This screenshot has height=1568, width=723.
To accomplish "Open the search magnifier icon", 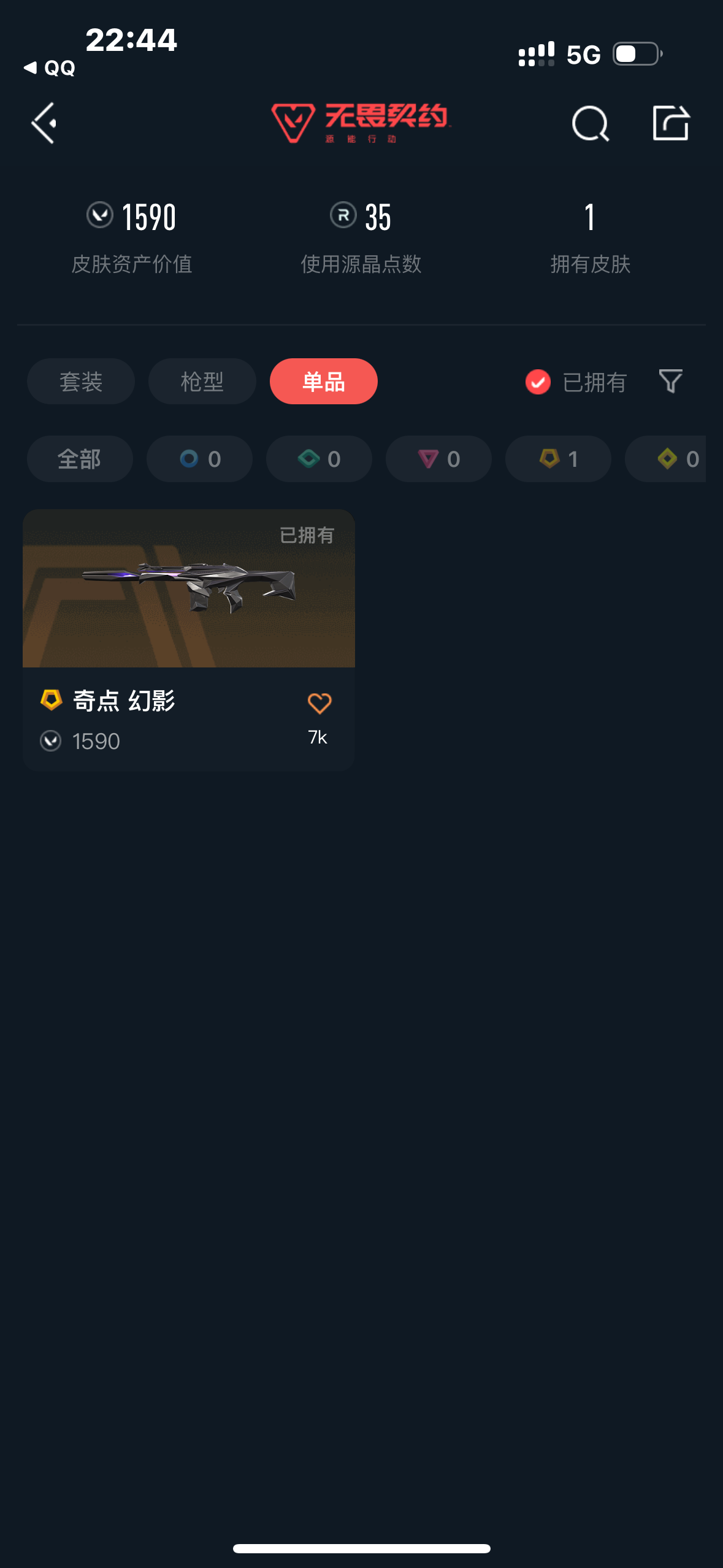I will tap(590, 123).
